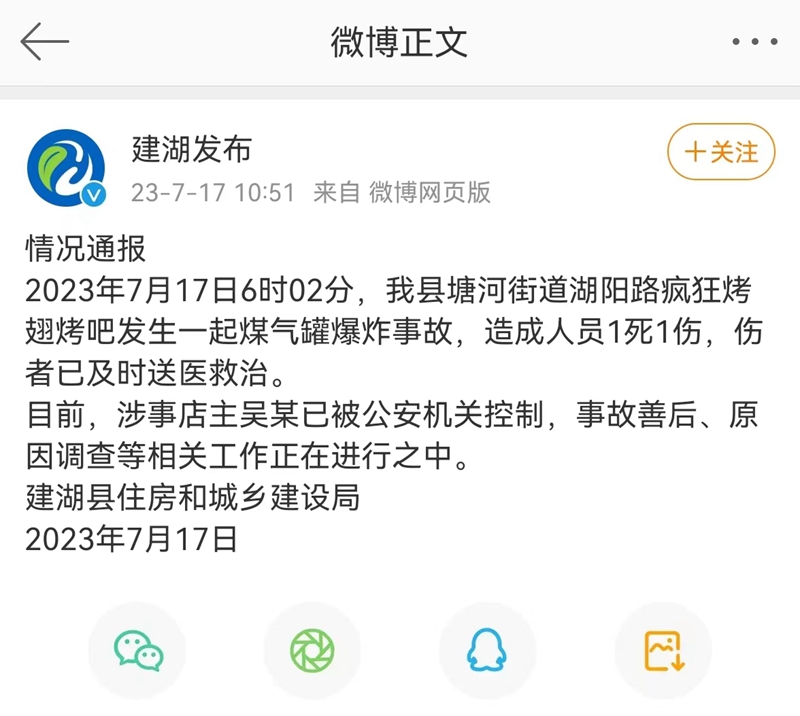Open the 建湖发布 account name
This screenshot has width=800, height=716.
pos(191,150)
